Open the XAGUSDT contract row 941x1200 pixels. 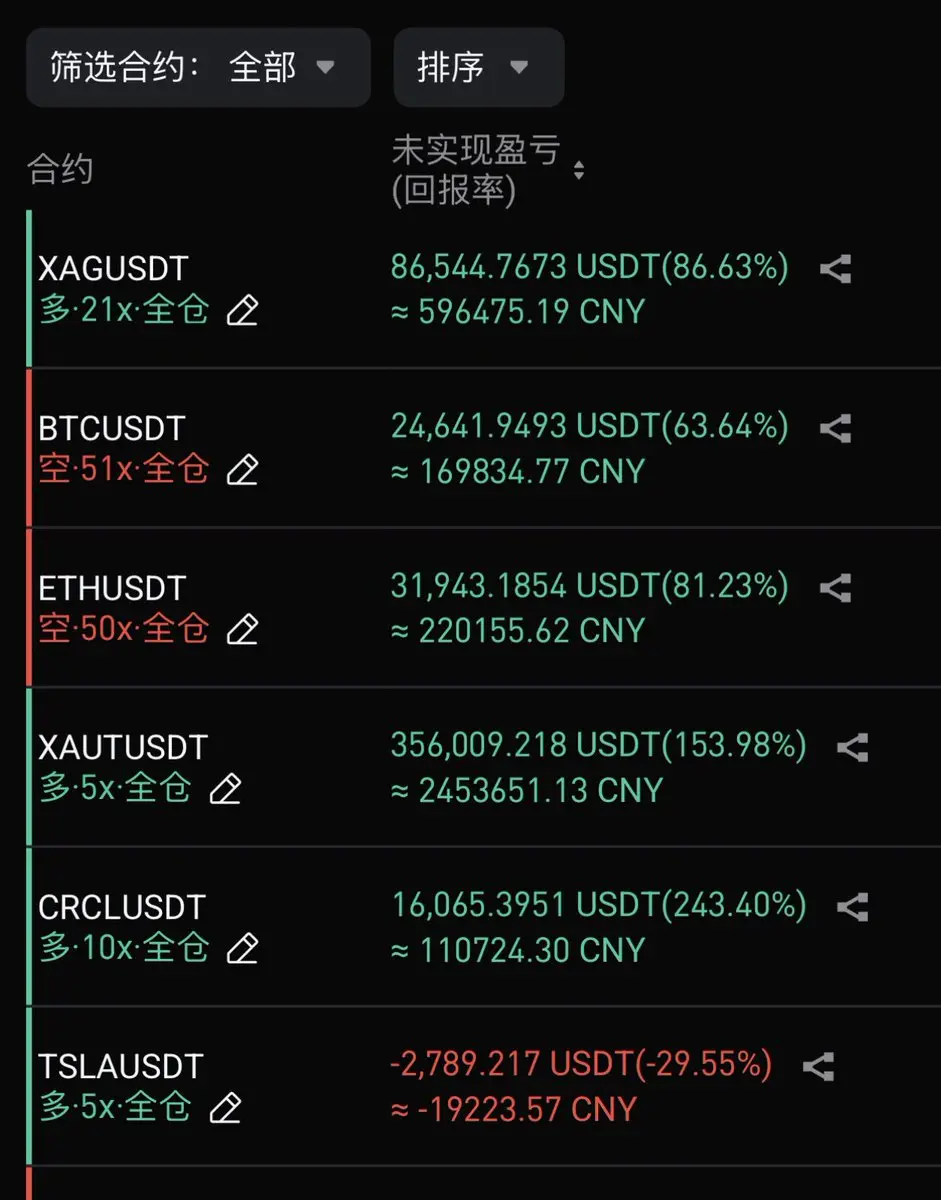[113, 269]
